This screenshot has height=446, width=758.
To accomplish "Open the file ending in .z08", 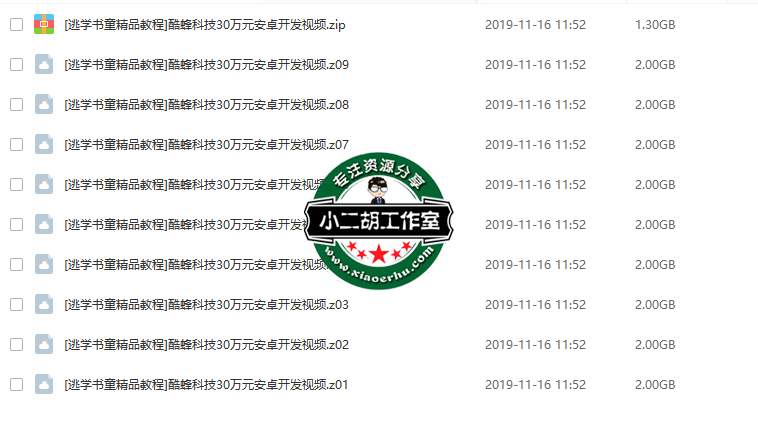I will click(x=206, y=104).
